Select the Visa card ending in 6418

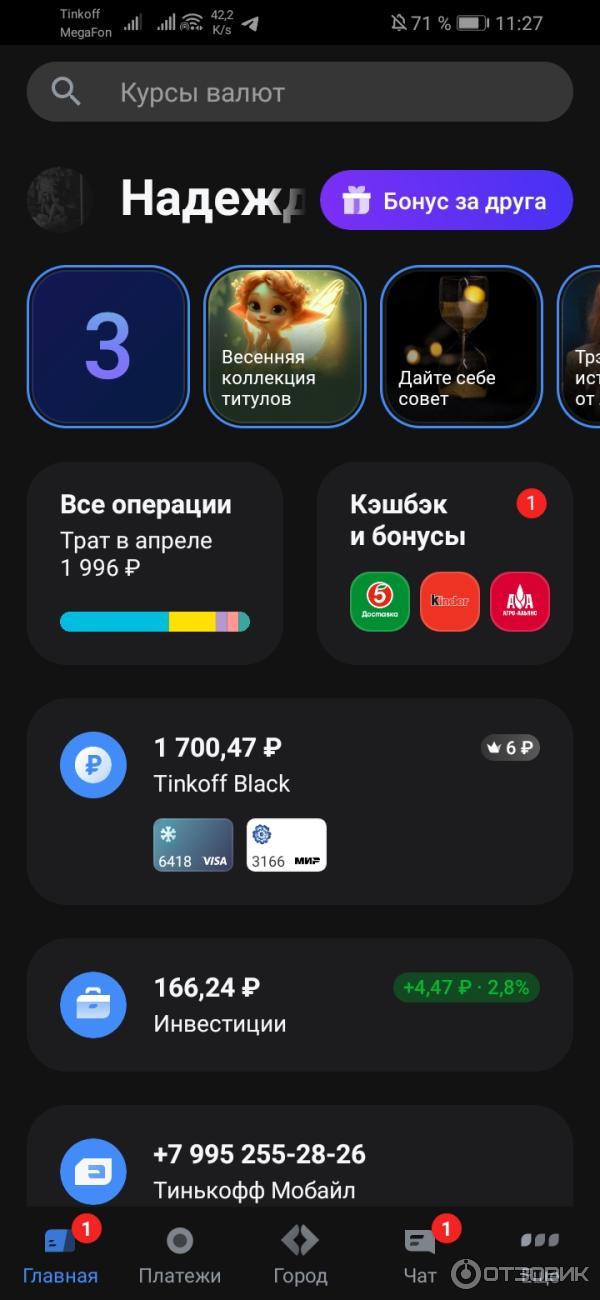click(193, 845)
